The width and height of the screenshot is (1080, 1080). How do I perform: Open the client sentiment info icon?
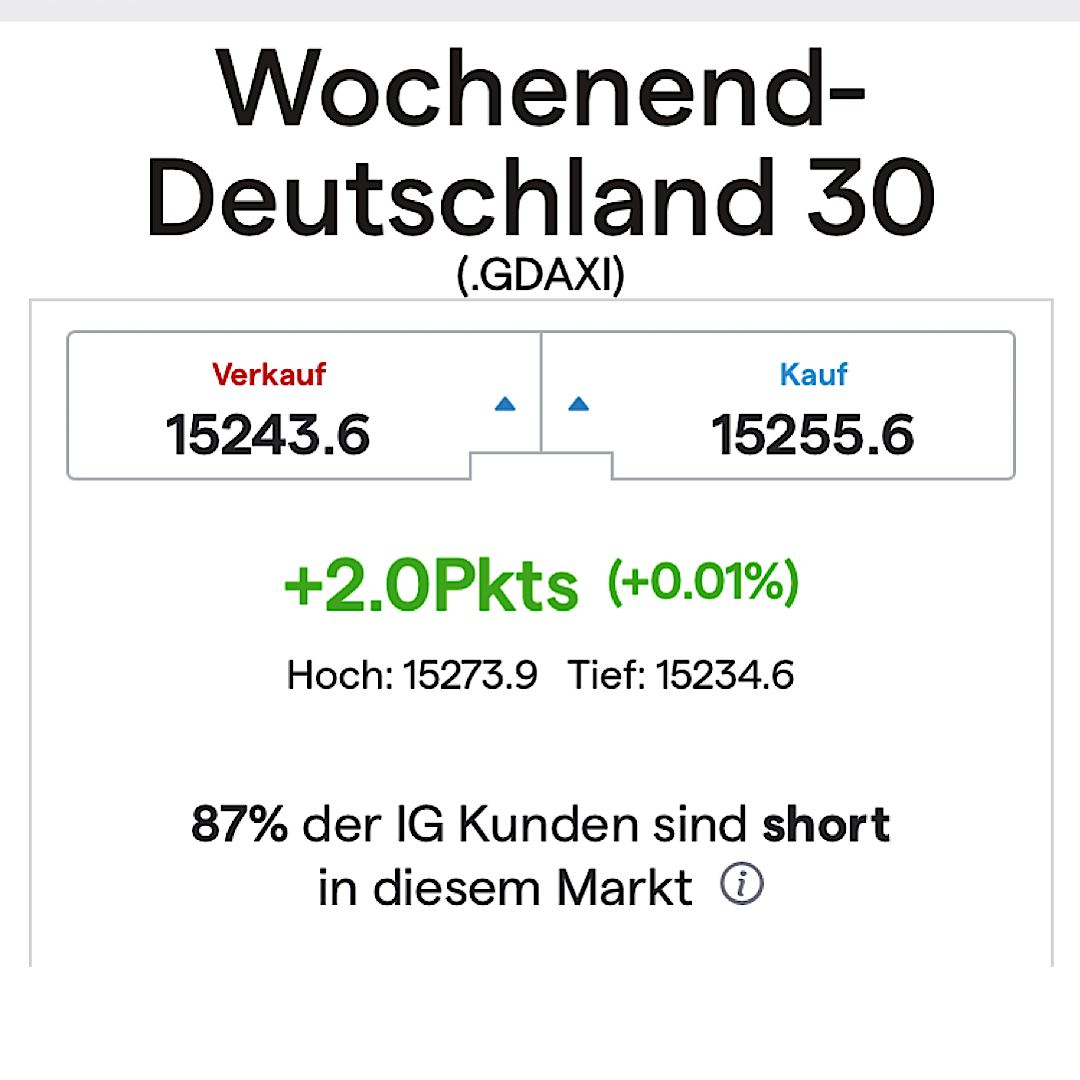pyautogui.click(x=742, y=885)
